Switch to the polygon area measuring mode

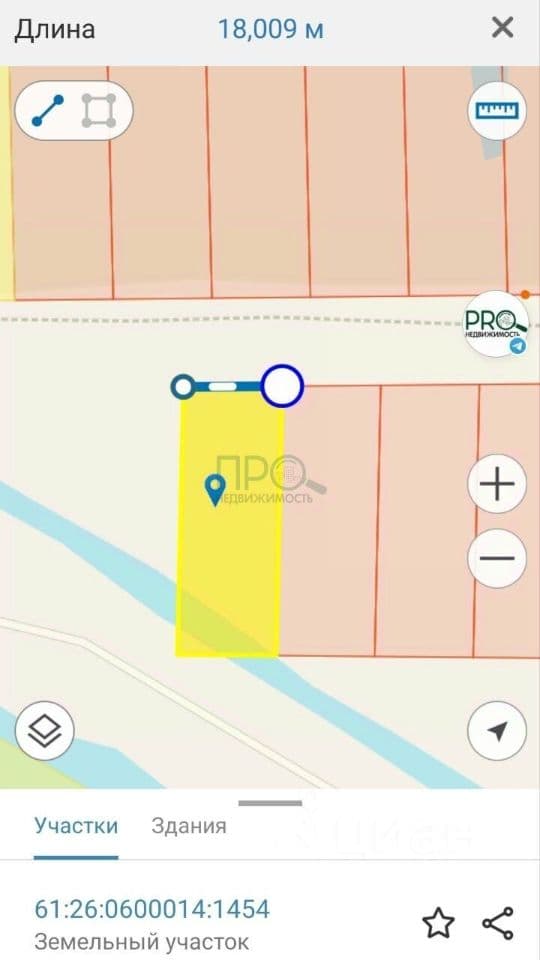point(99,111)
